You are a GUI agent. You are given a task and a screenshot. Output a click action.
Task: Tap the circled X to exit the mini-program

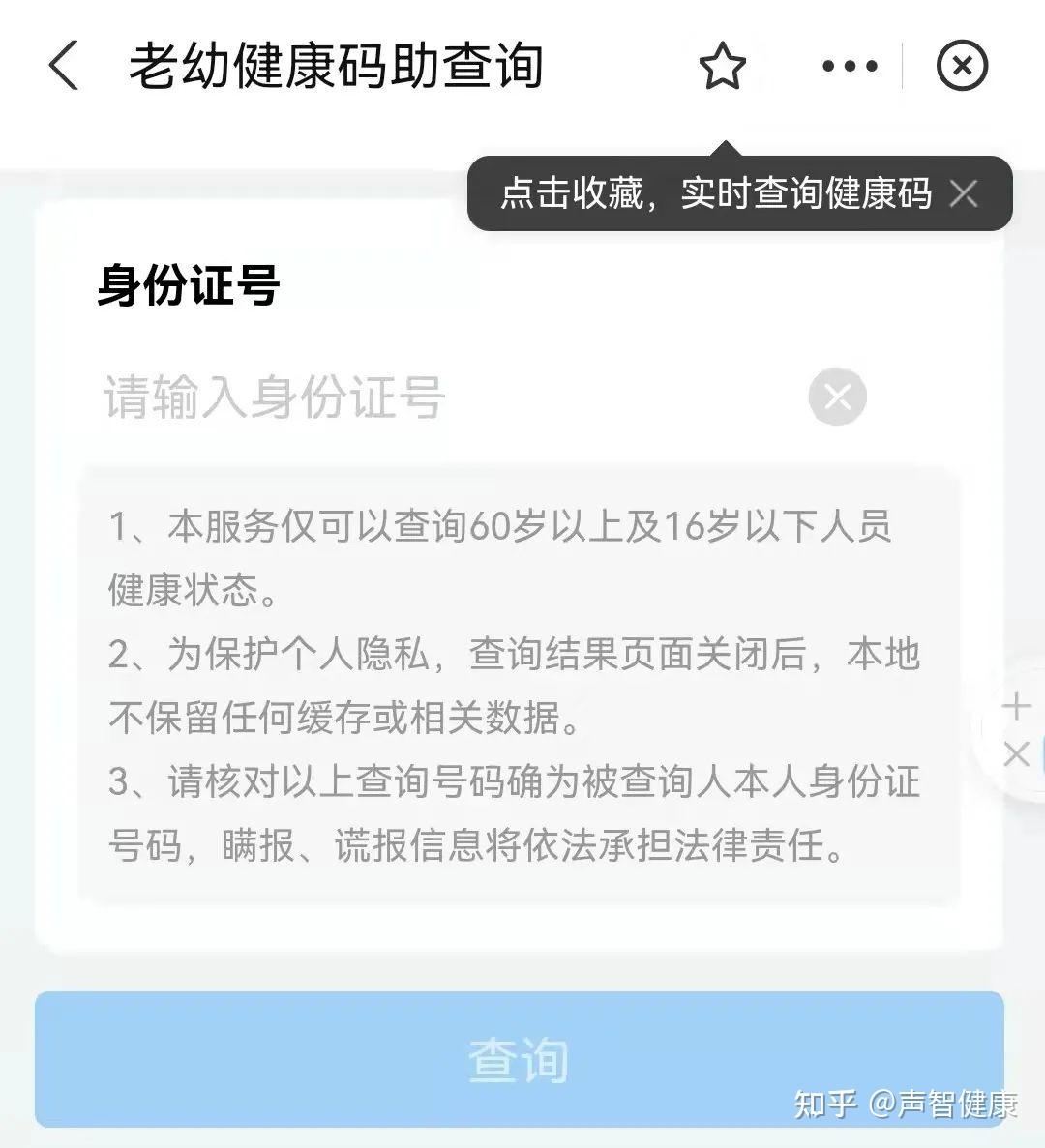click(x=963, y=66)
